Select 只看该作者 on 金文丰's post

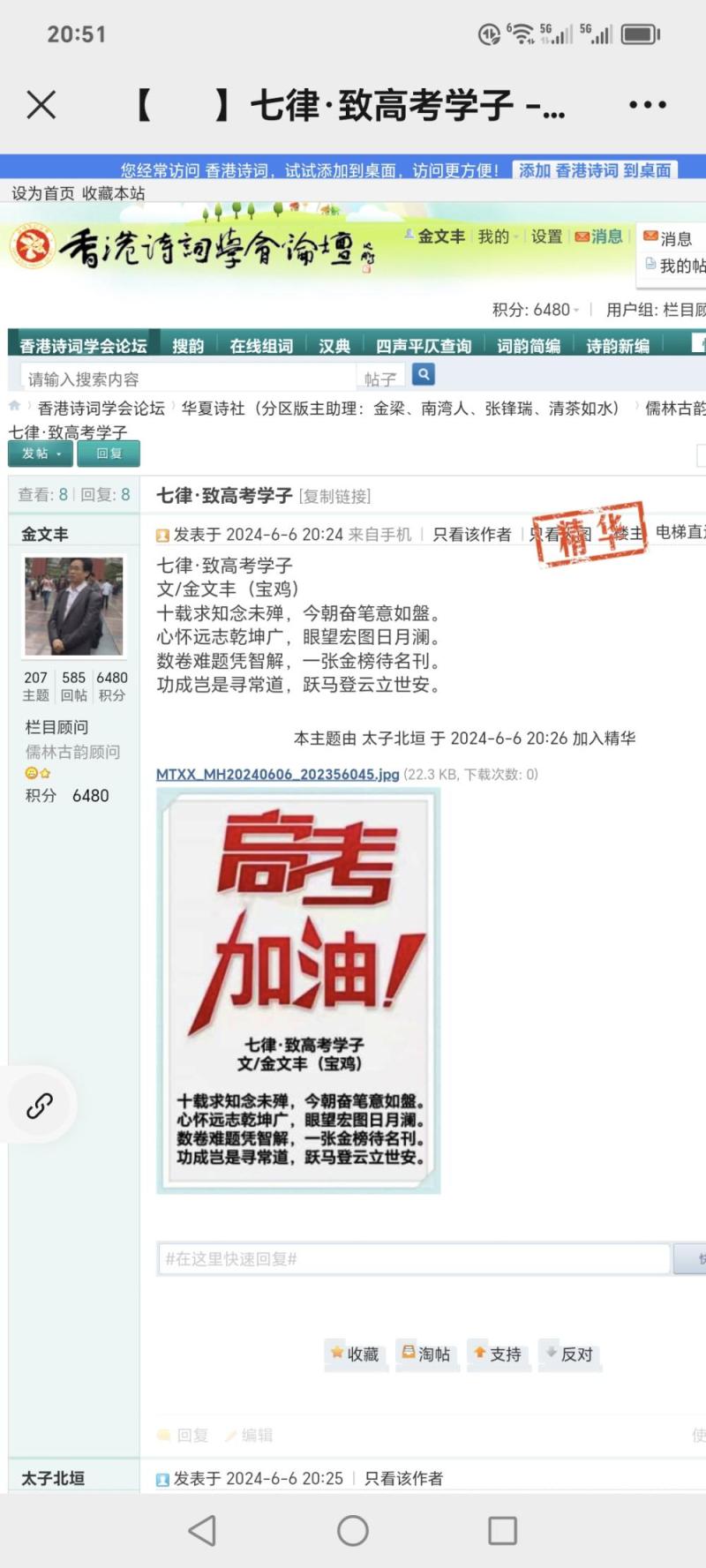tap(471, 534)
